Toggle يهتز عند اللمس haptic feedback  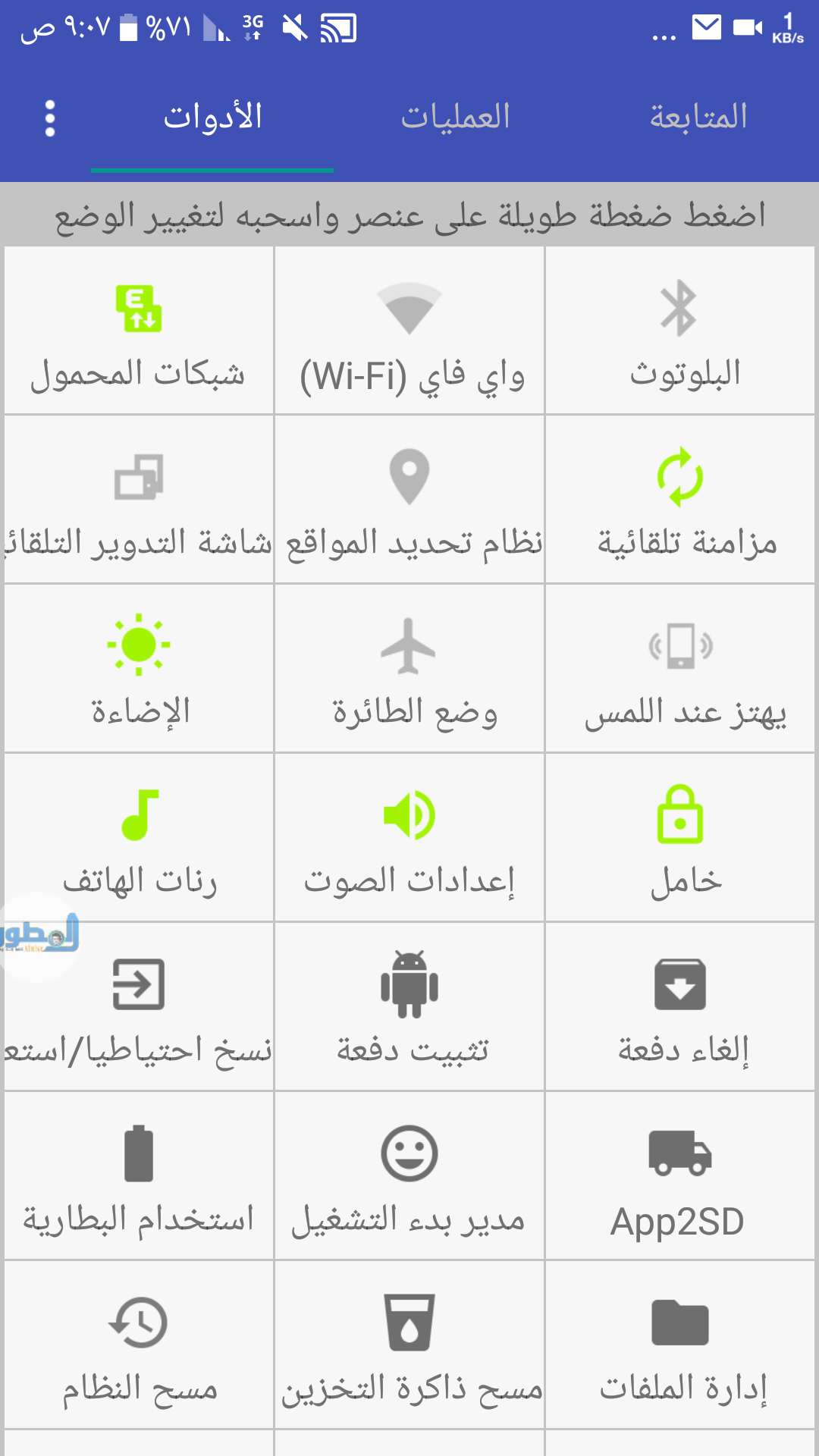coord(679,670)
